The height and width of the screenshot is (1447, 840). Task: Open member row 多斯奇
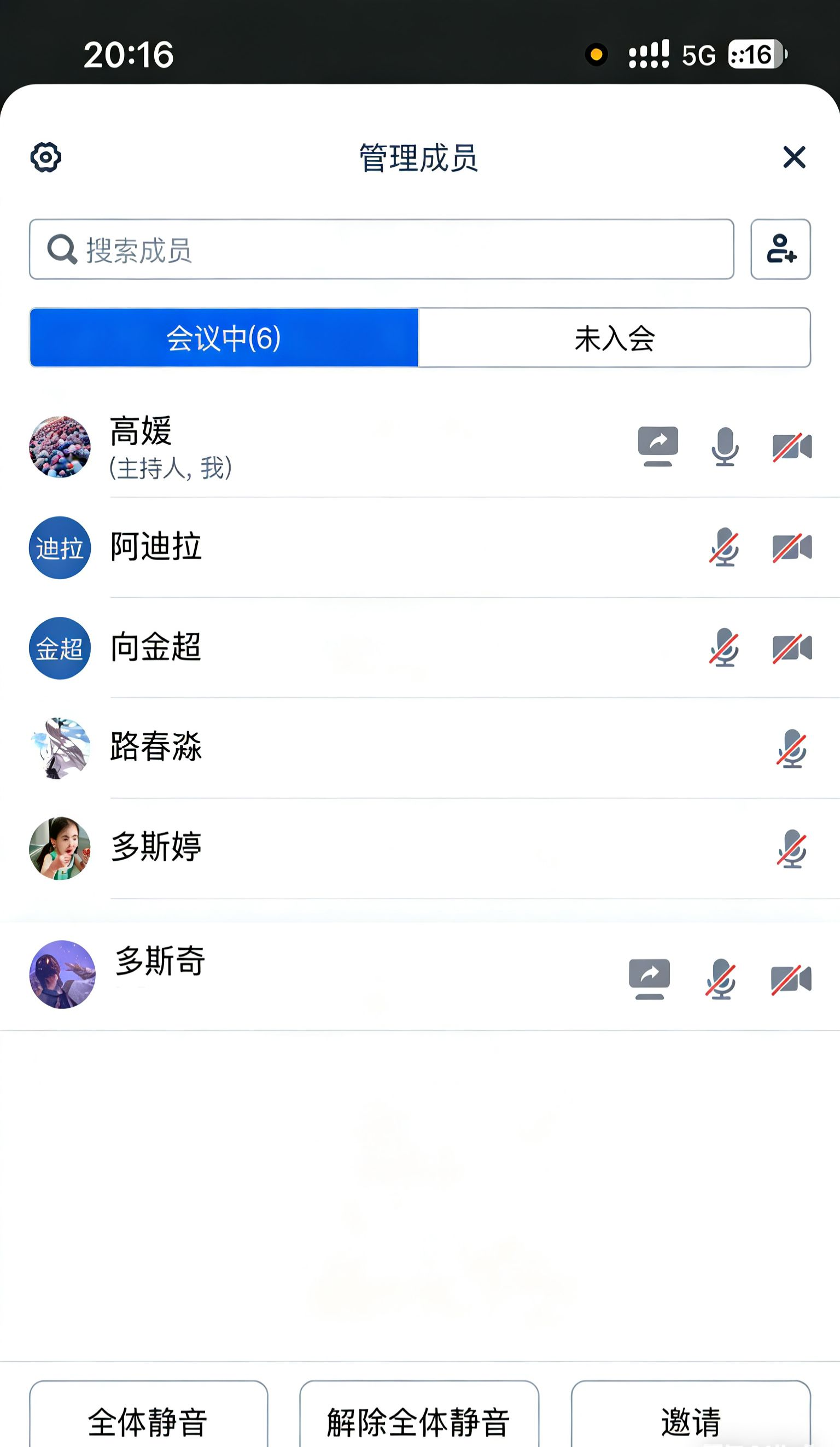coord(345,975)
